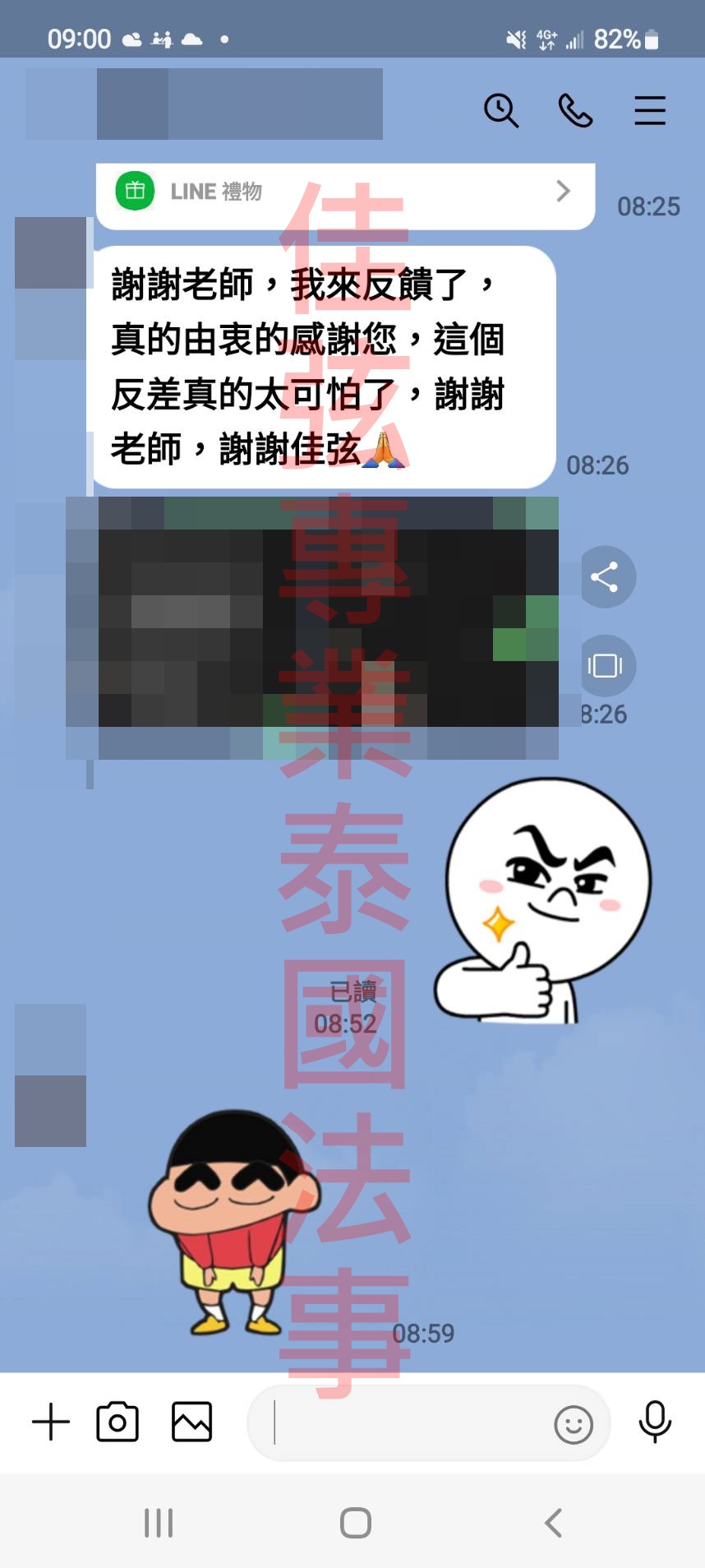Launch the camera to take photo
Image resolution: width=705 pixels, height=1568 pixels.
coord(117,1422)
